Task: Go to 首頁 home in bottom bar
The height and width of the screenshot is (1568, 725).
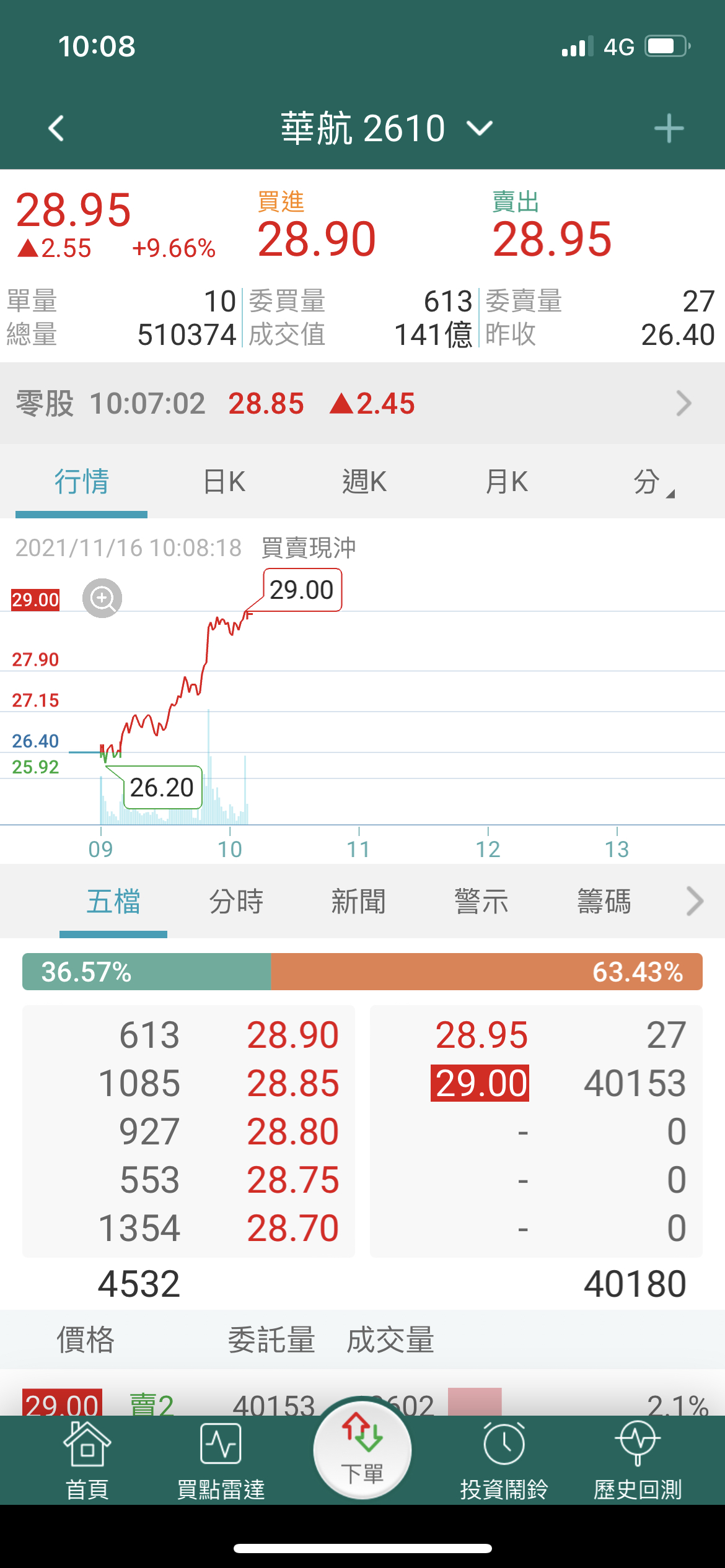Action: click(87, 1461)
